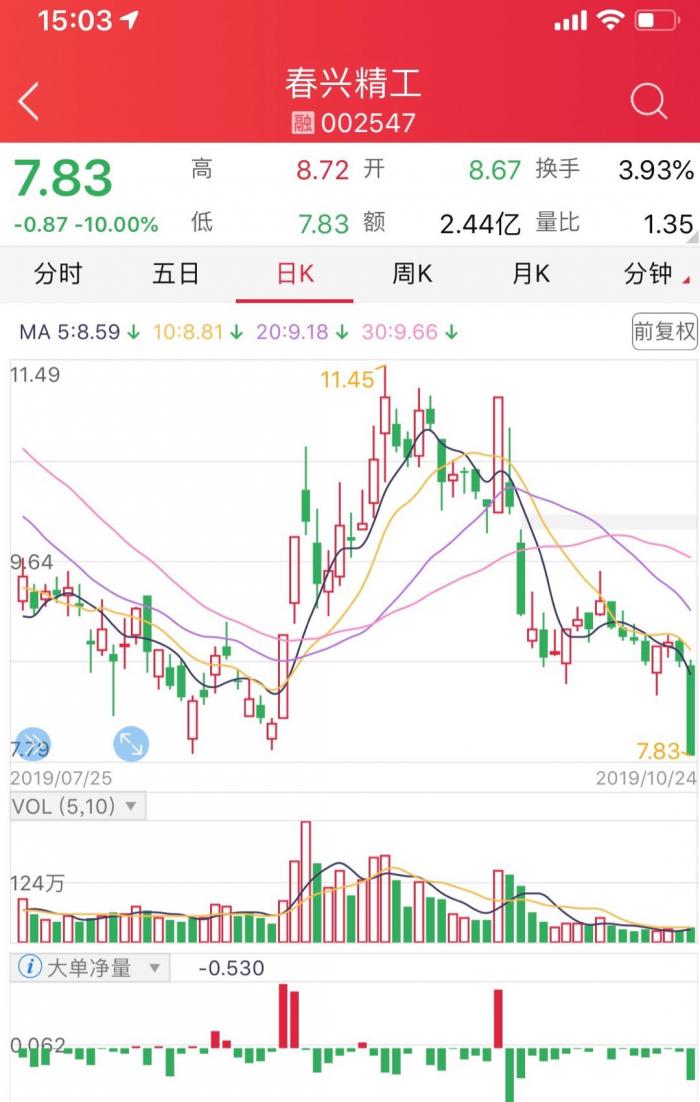Select the 日K chart tab
Image resolution: width=700 pixels, height=1102 pixels.
coord(295,274)
